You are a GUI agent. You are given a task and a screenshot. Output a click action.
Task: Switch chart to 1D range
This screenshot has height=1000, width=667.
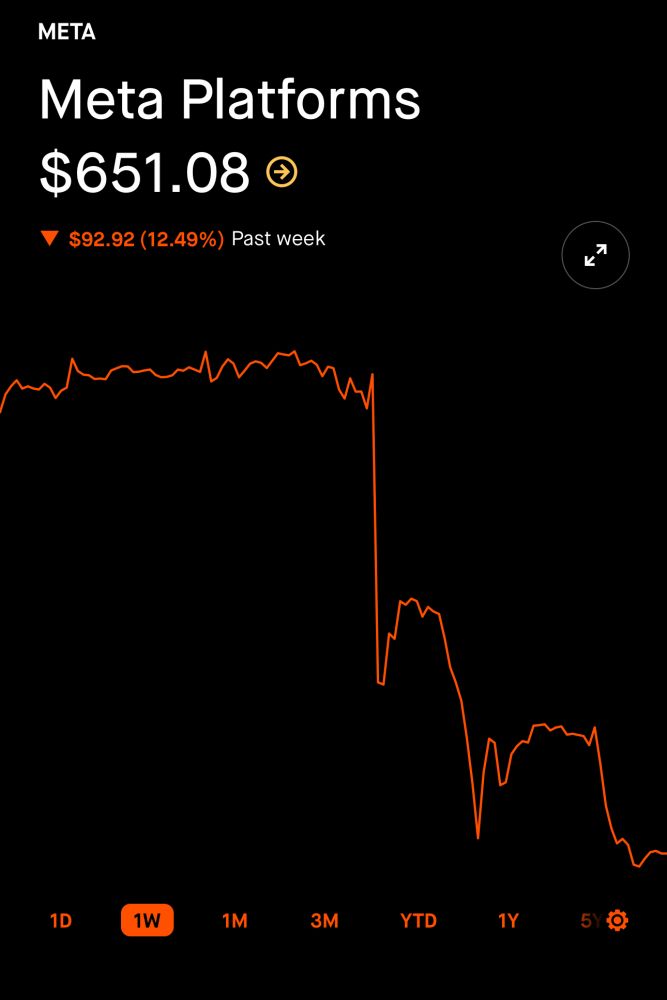(x=61, y=921)
